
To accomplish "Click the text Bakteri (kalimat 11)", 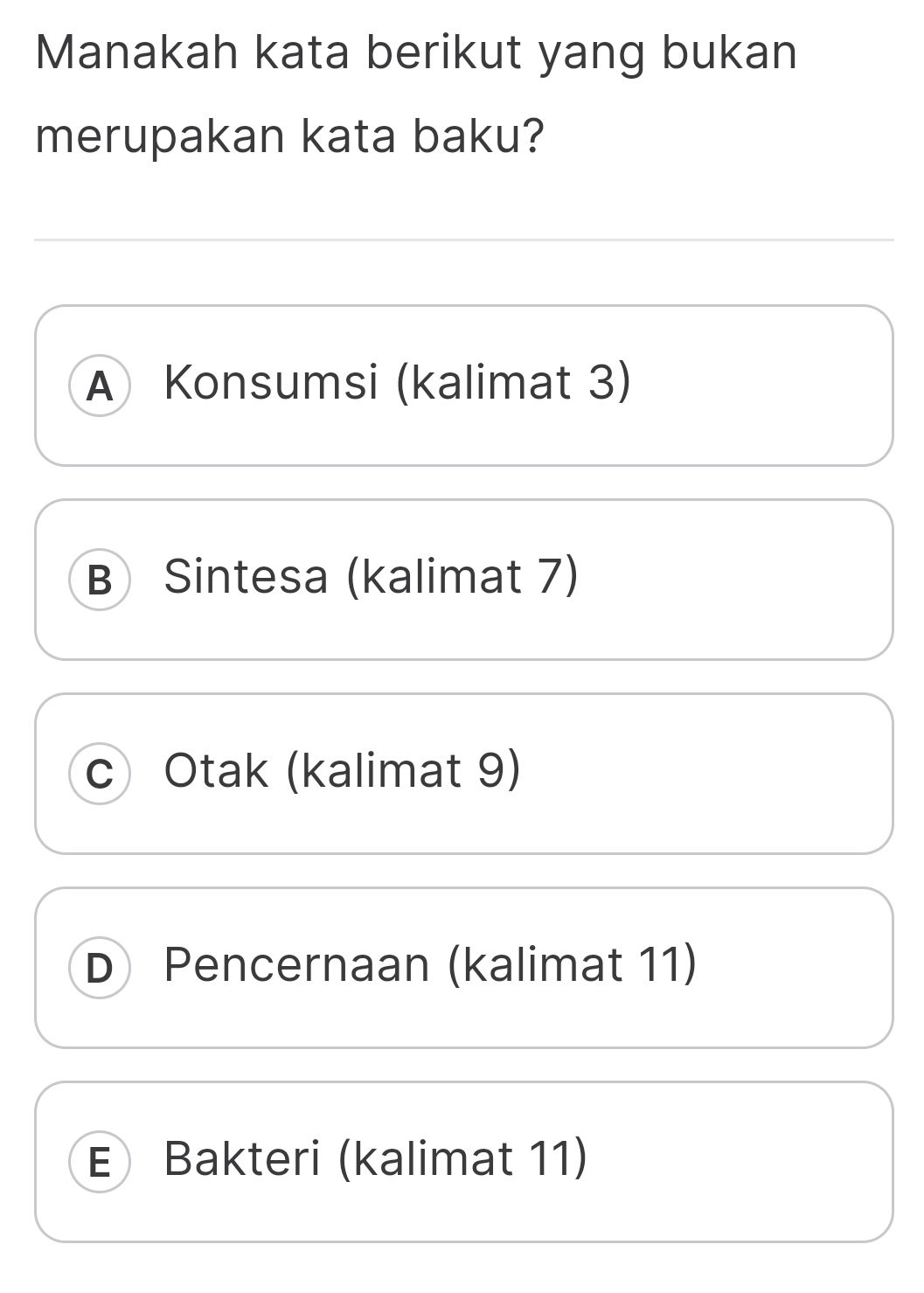I will pos(378,1158).
